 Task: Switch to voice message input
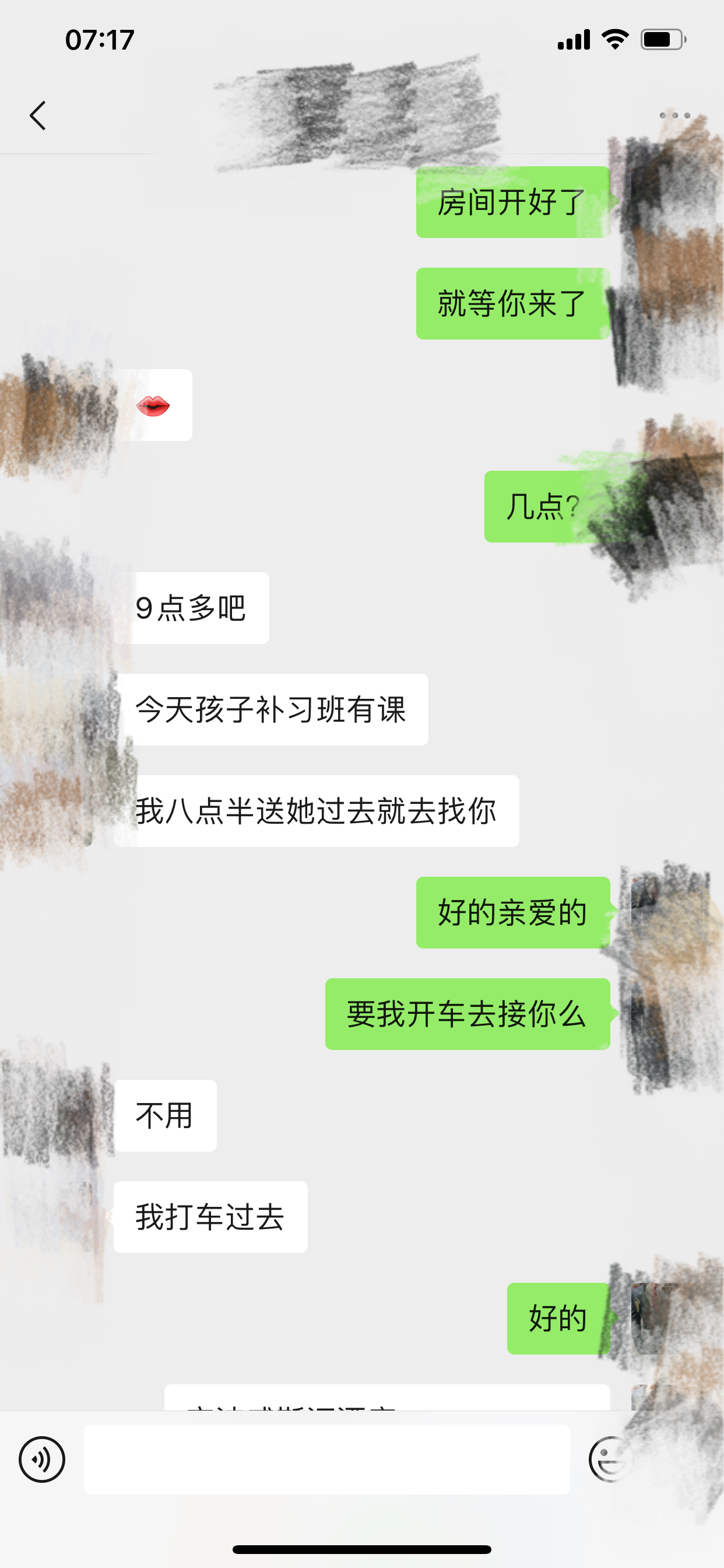pos(42,1459)
